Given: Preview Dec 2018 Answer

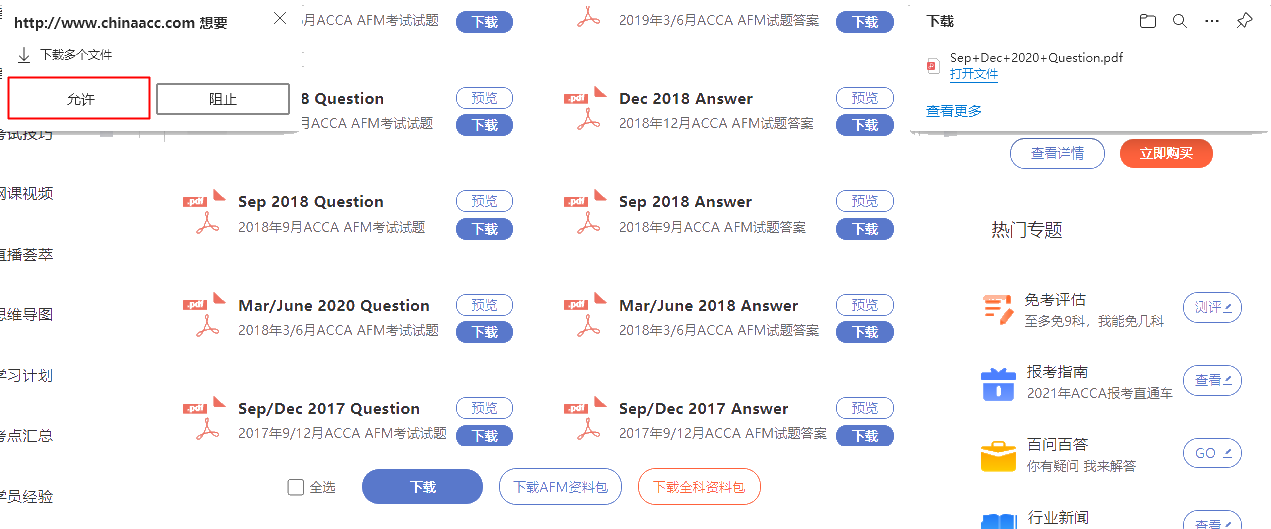Looking at the screenshot, I should pyautogui.click(x=865, y=98).
